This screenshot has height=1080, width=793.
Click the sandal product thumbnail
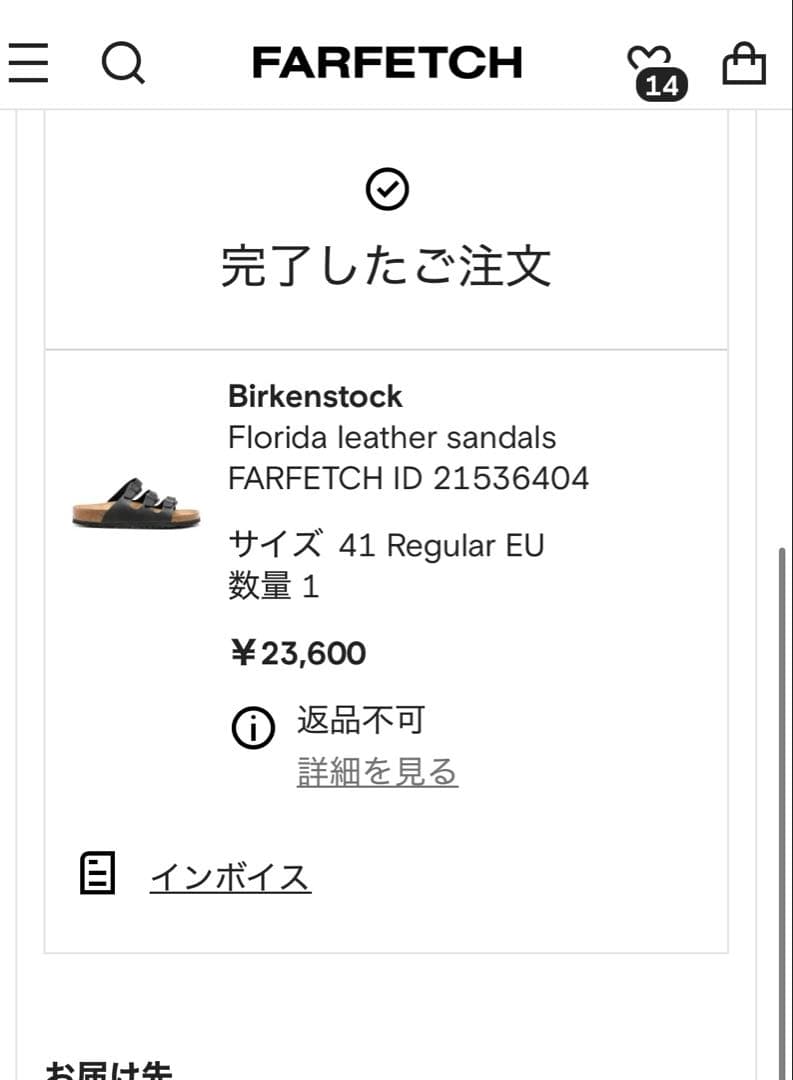point(133,507)
